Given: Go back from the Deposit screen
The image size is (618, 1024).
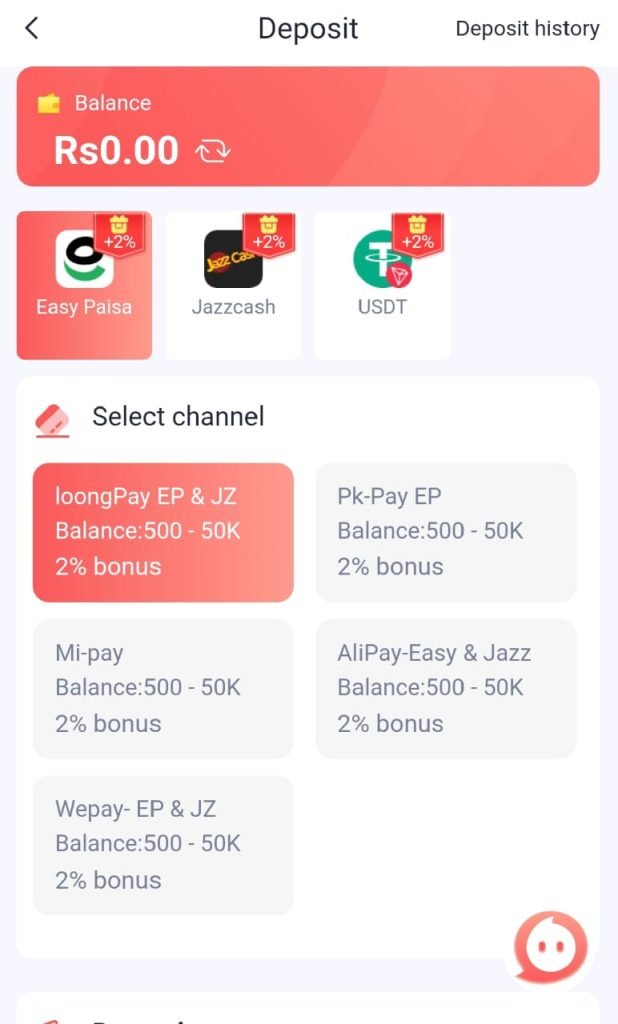Looking at the screenshot, I should tap(32, 28).
